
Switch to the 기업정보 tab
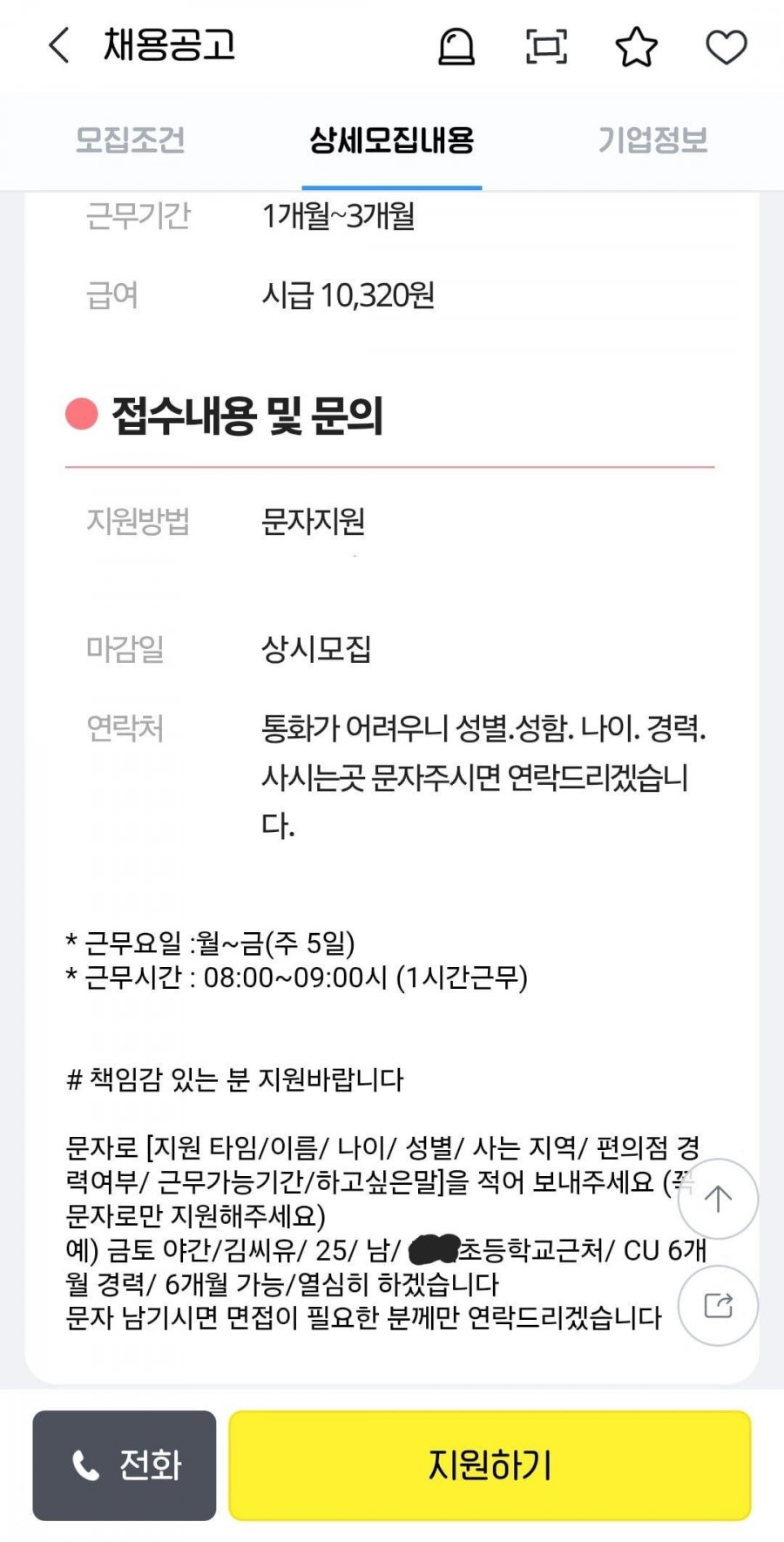[652, 140]
